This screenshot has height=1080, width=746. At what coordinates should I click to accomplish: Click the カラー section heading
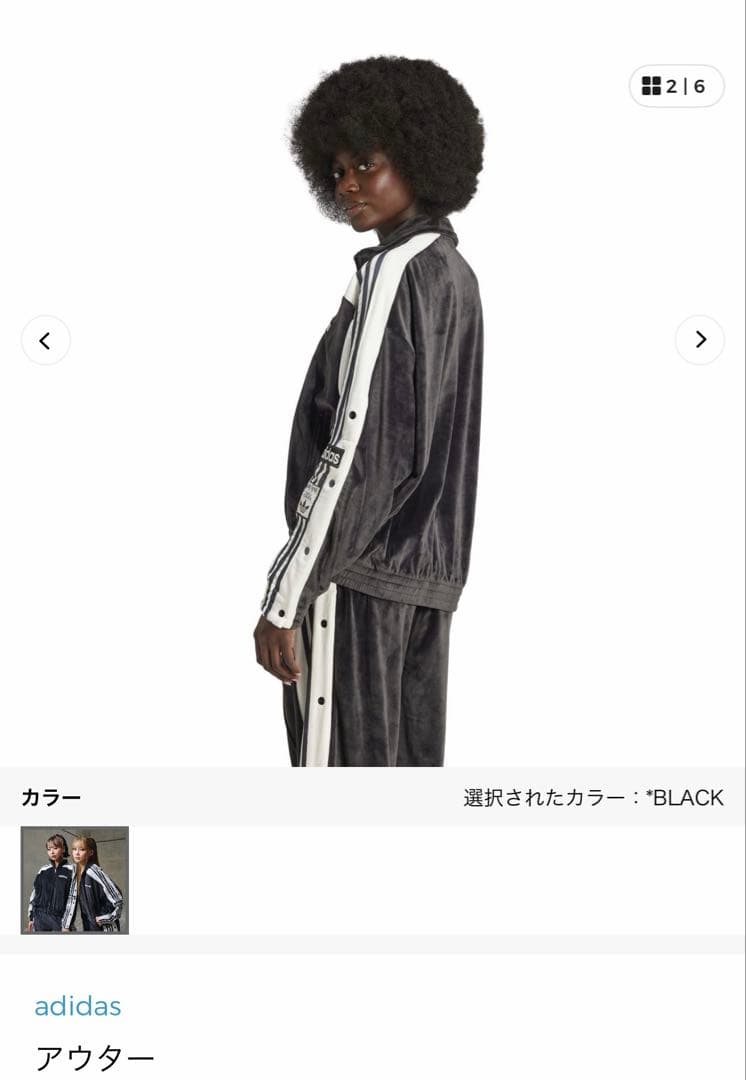click(48, 797)
